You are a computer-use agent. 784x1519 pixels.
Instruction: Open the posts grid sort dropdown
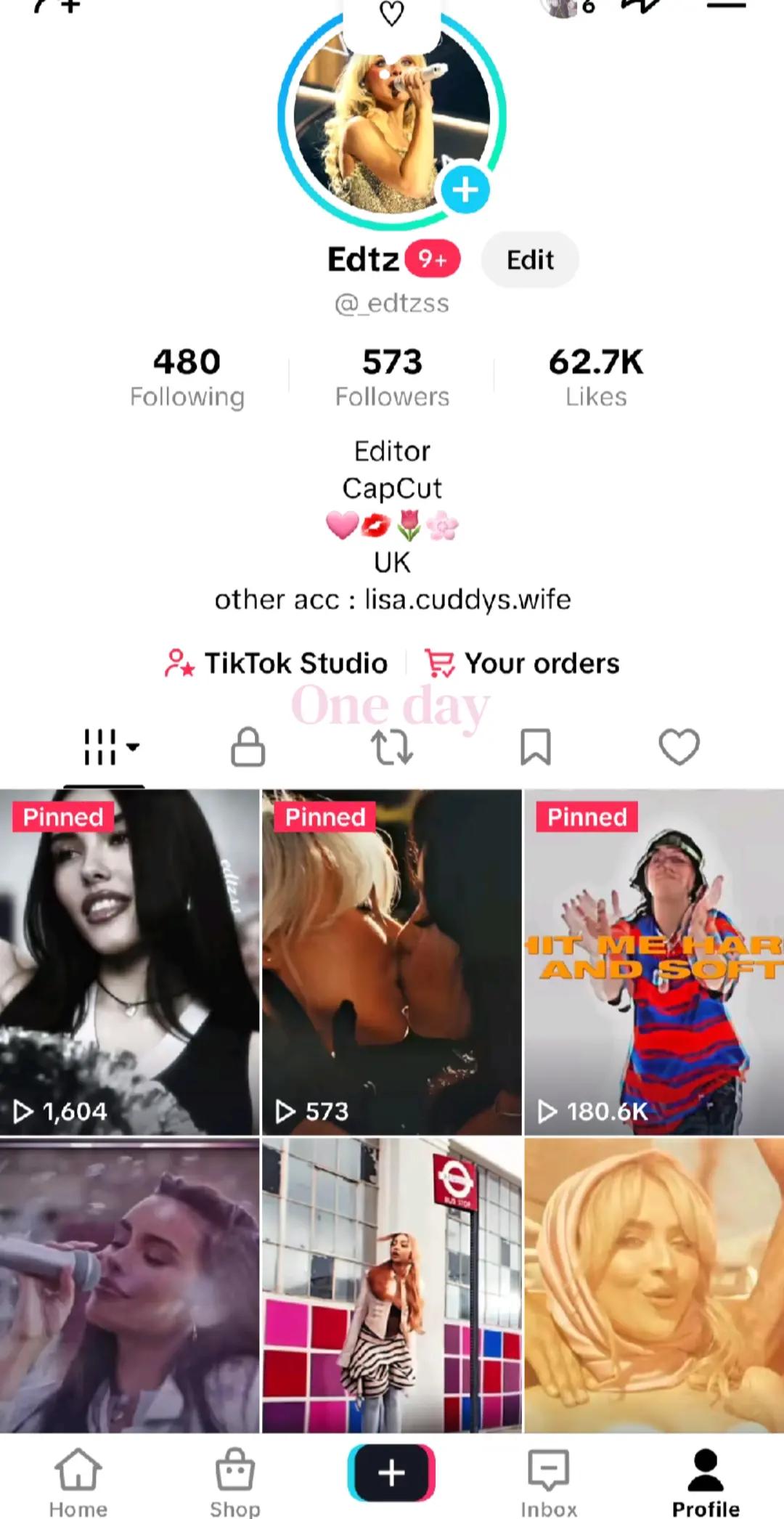(111, 747)
